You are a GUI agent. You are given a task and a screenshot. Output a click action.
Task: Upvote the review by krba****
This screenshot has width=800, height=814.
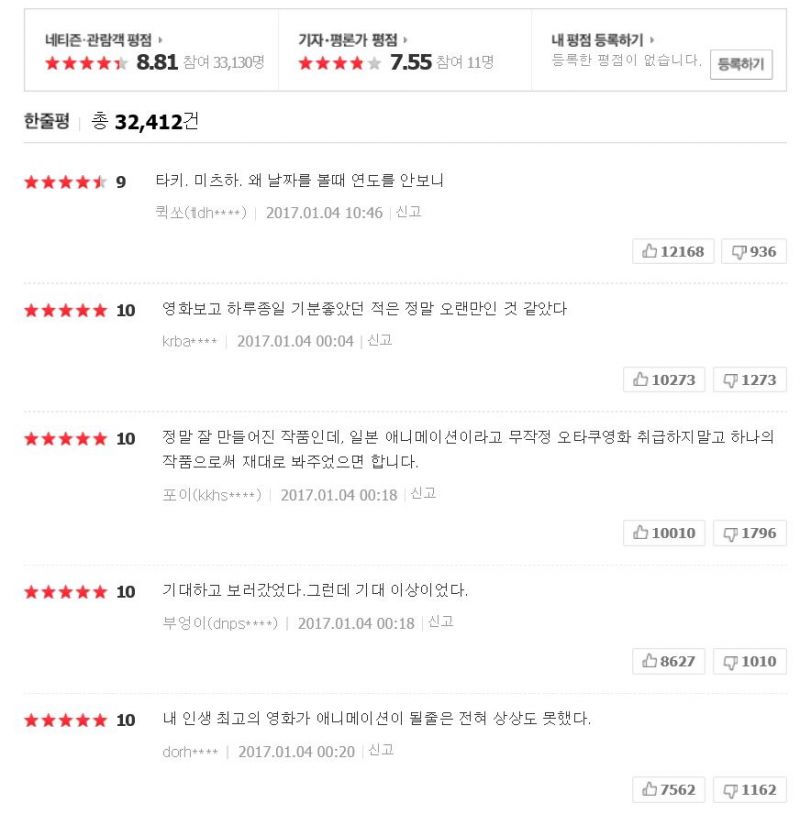664,380
